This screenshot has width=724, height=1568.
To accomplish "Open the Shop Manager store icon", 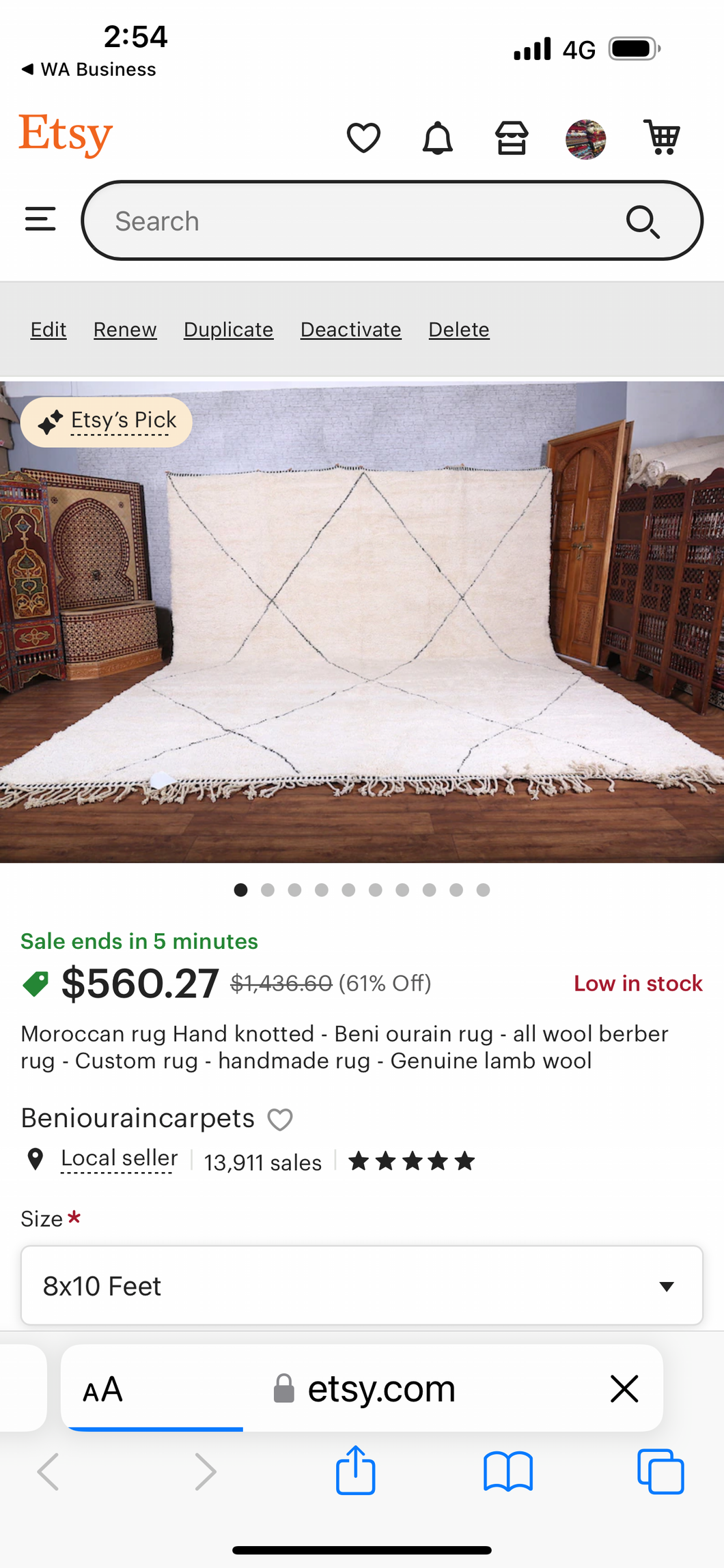I will [x=511, y=138].
